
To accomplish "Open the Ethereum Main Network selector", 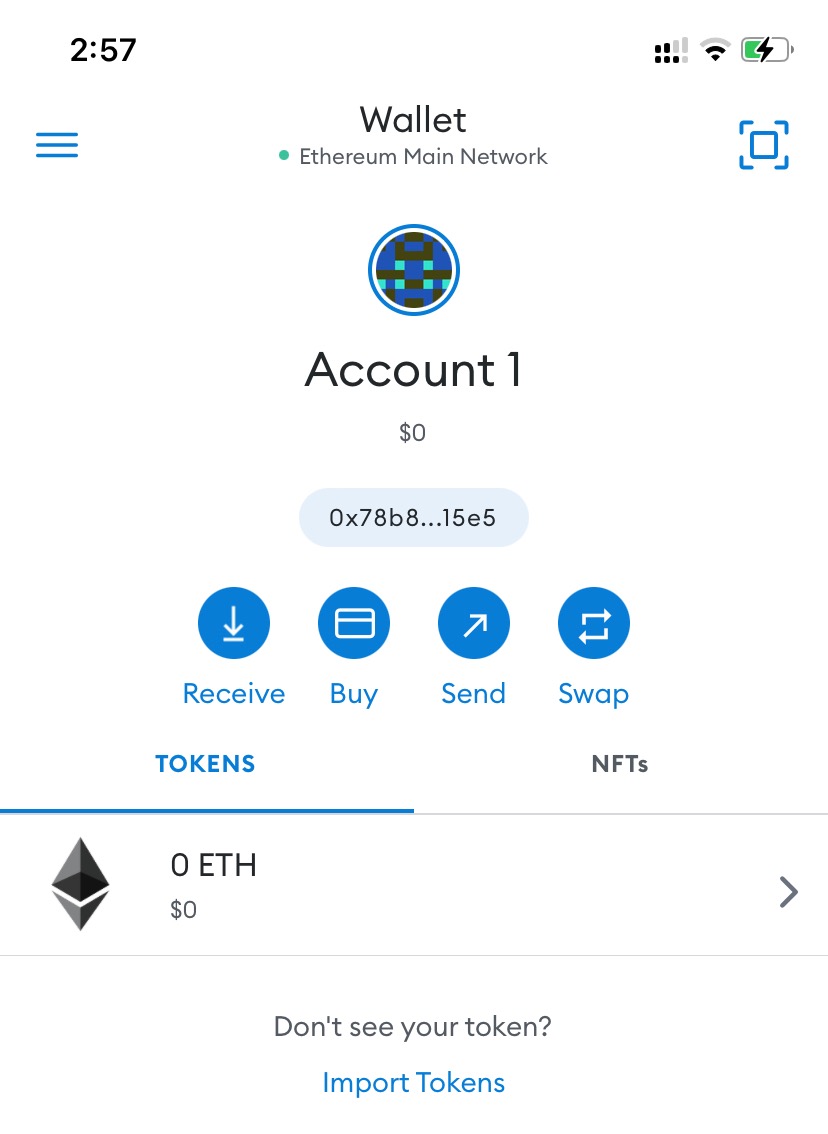I will click(414, 157).
